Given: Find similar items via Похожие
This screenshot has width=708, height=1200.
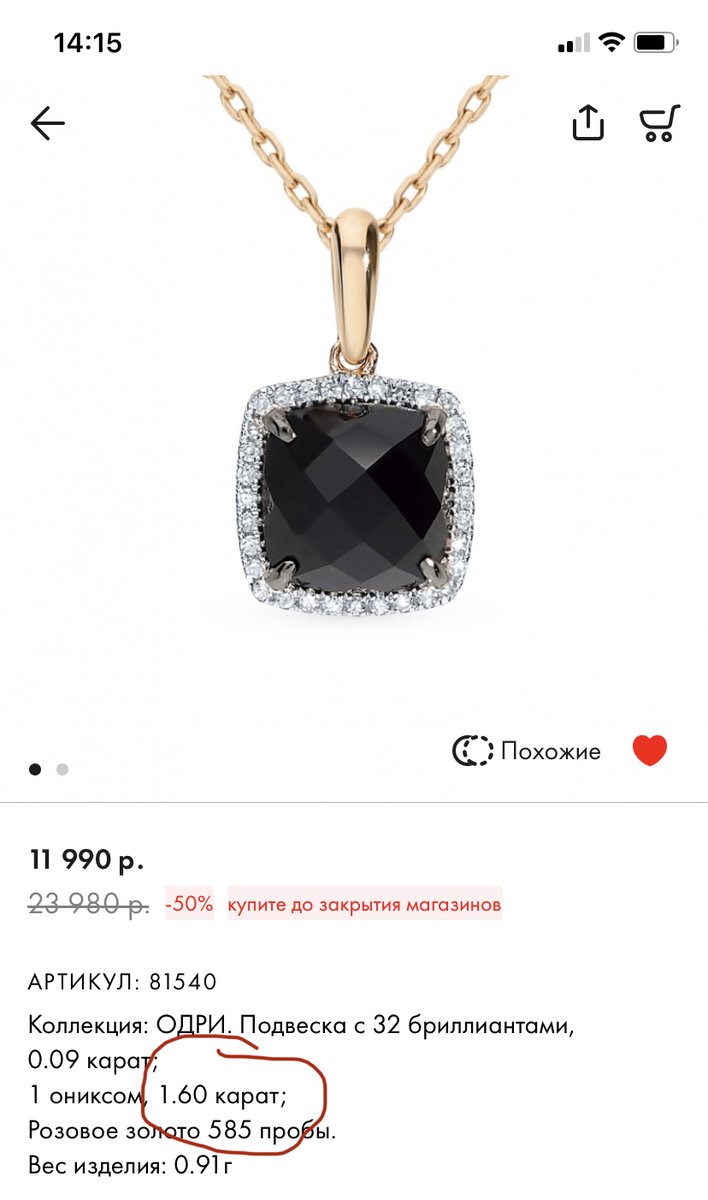Looking at the screenshot, I should point(527,751).
